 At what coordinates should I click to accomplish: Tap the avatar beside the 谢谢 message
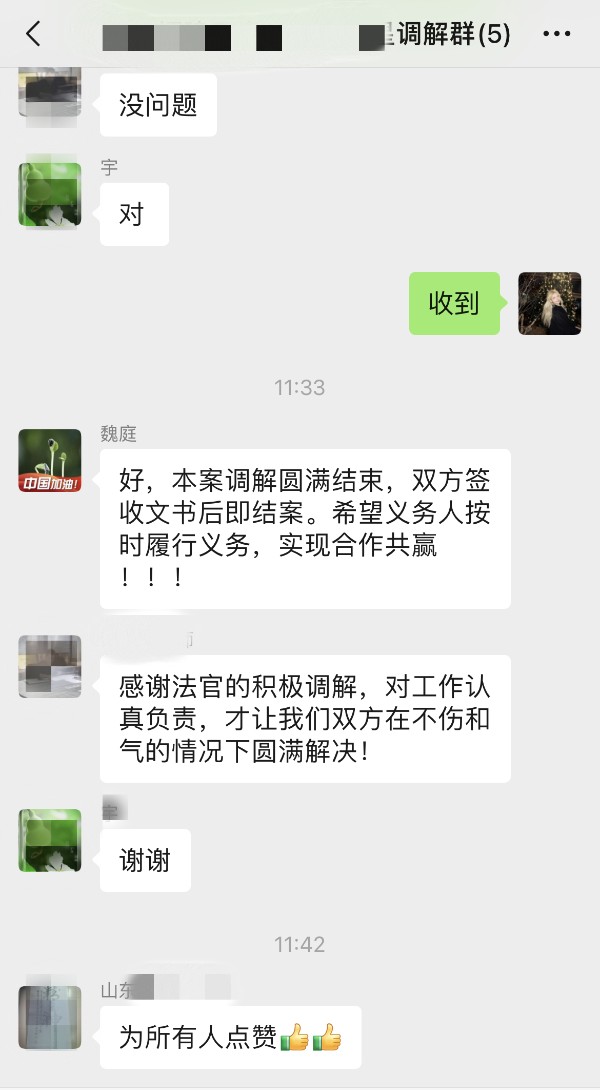(50, 841)
